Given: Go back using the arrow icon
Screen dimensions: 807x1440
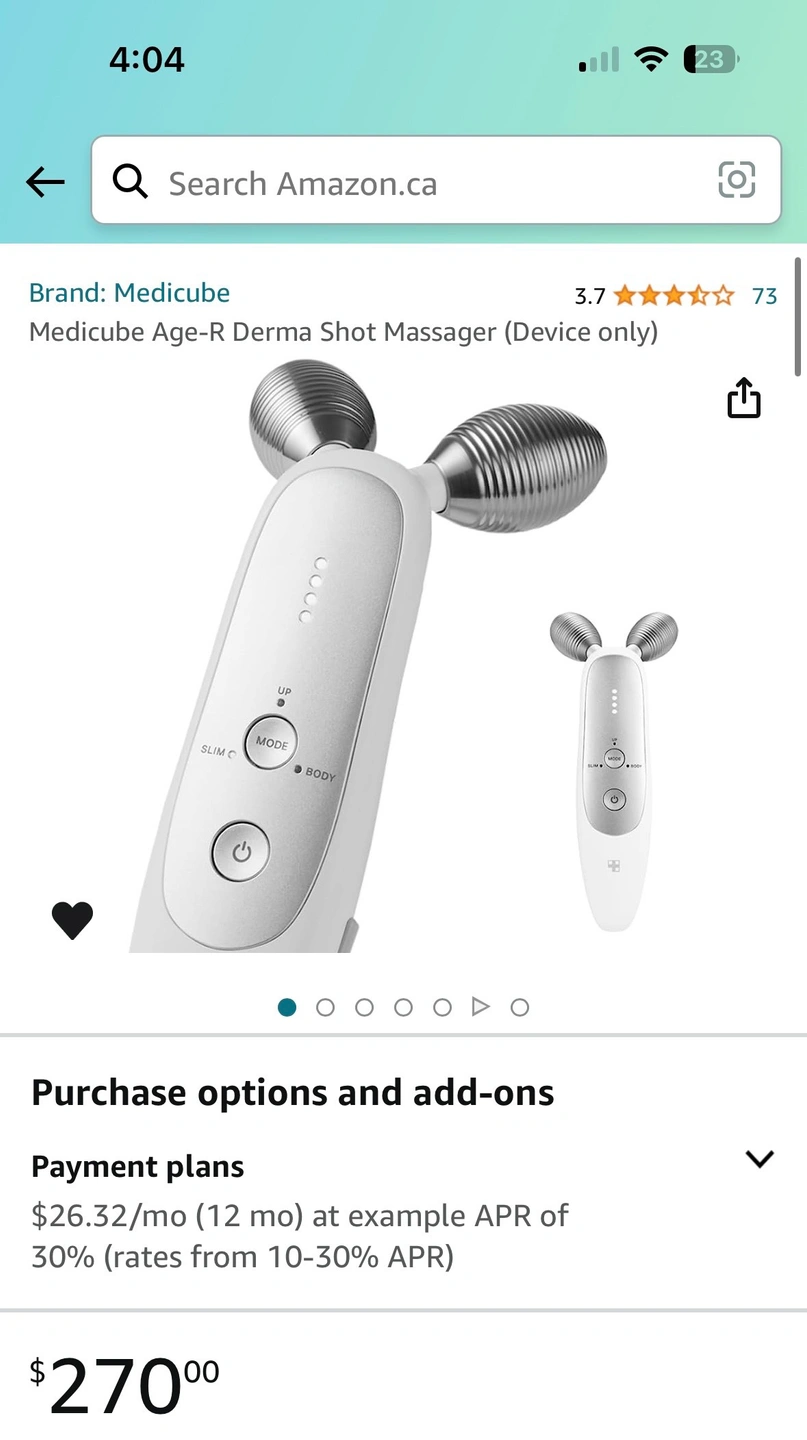Looking at the screenshot, I should point(45,182).
